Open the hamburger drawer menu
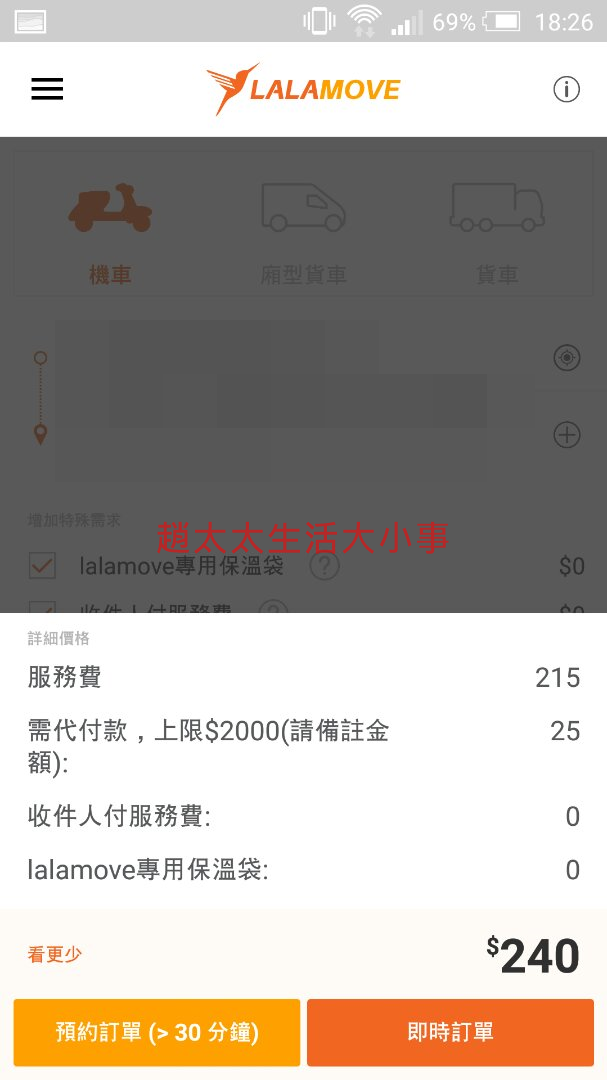 [x=47, y=89]
